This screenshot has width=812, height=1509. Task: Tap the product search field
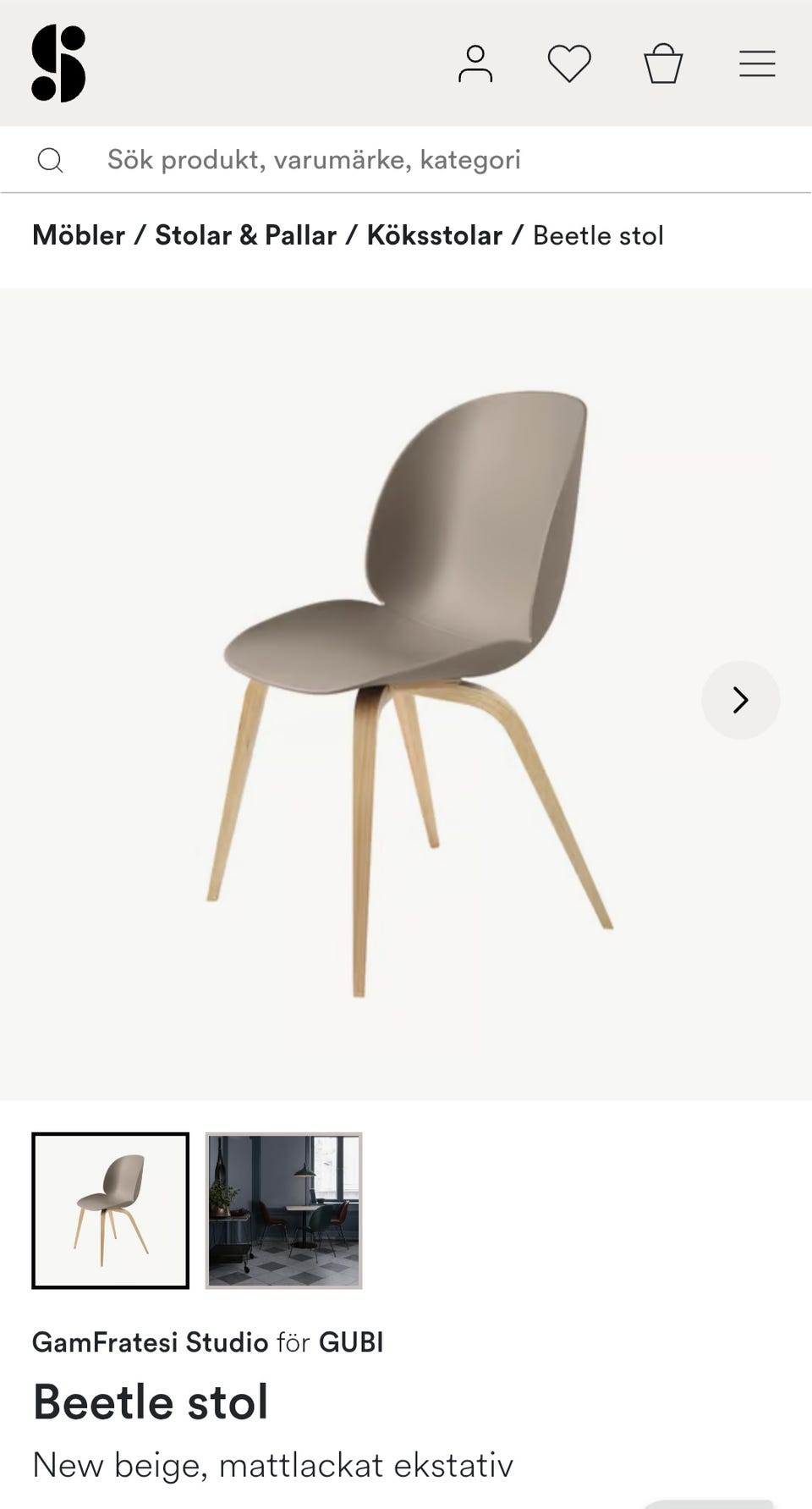click(x=406, y=160)
